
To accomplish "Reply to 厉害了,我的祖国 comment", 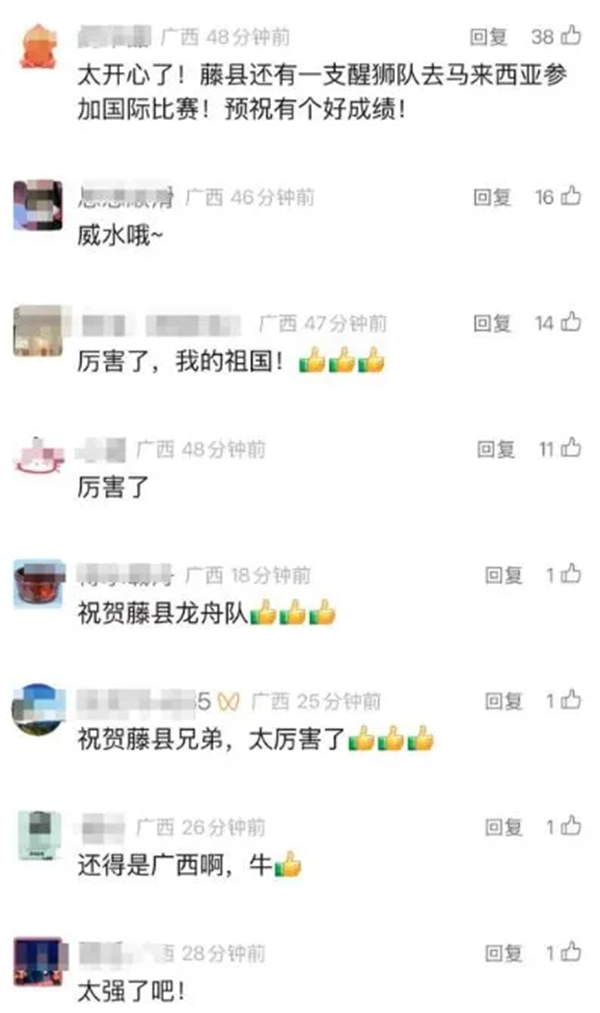I will [491, 323].
